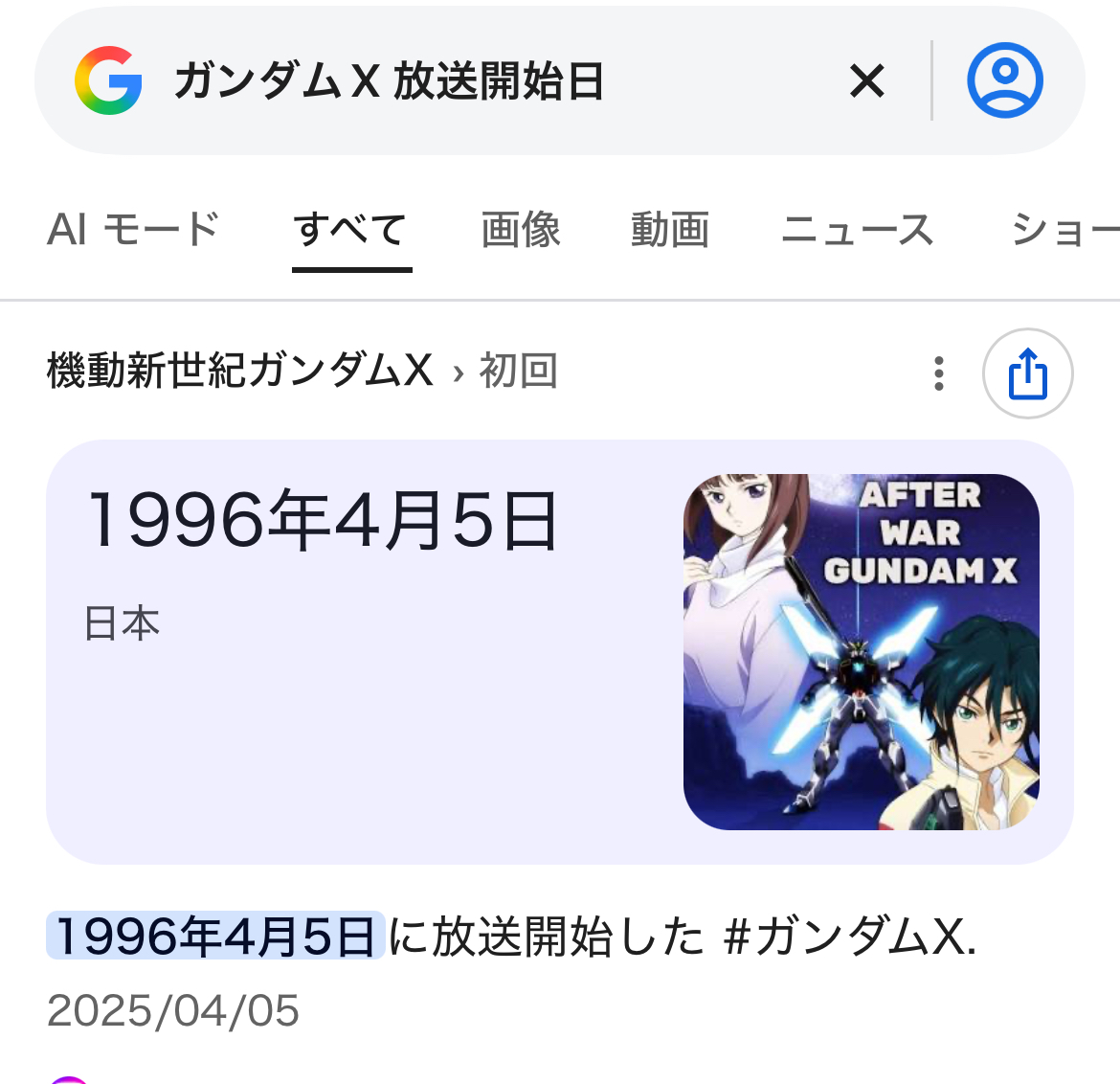Share this 機動新世紀ガンダムX result
Image resolution: width=1120 pixels, height=1084 pixels.
1027,373
